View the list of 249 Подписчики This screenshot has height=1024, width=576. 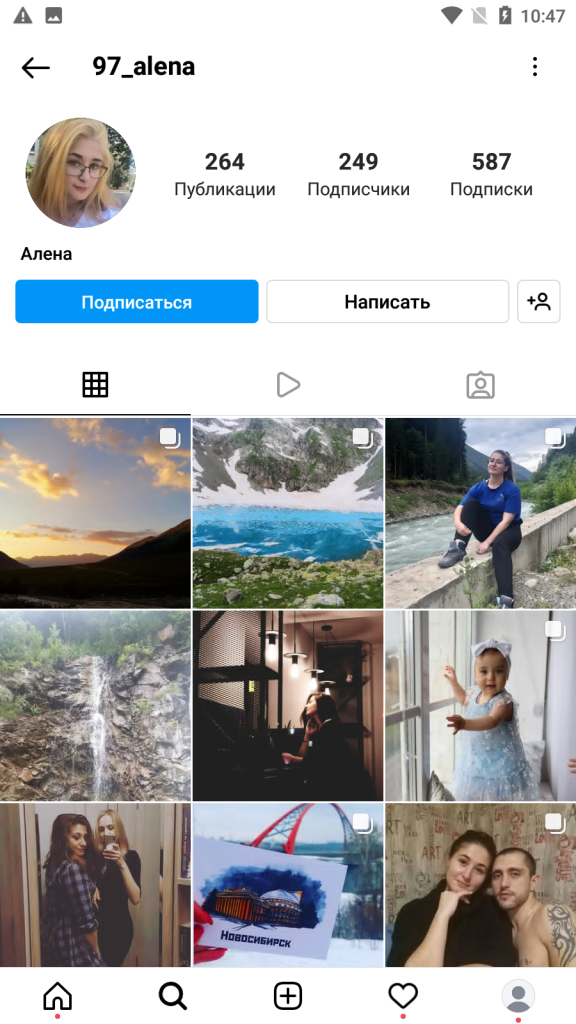(x=358, y=174)
